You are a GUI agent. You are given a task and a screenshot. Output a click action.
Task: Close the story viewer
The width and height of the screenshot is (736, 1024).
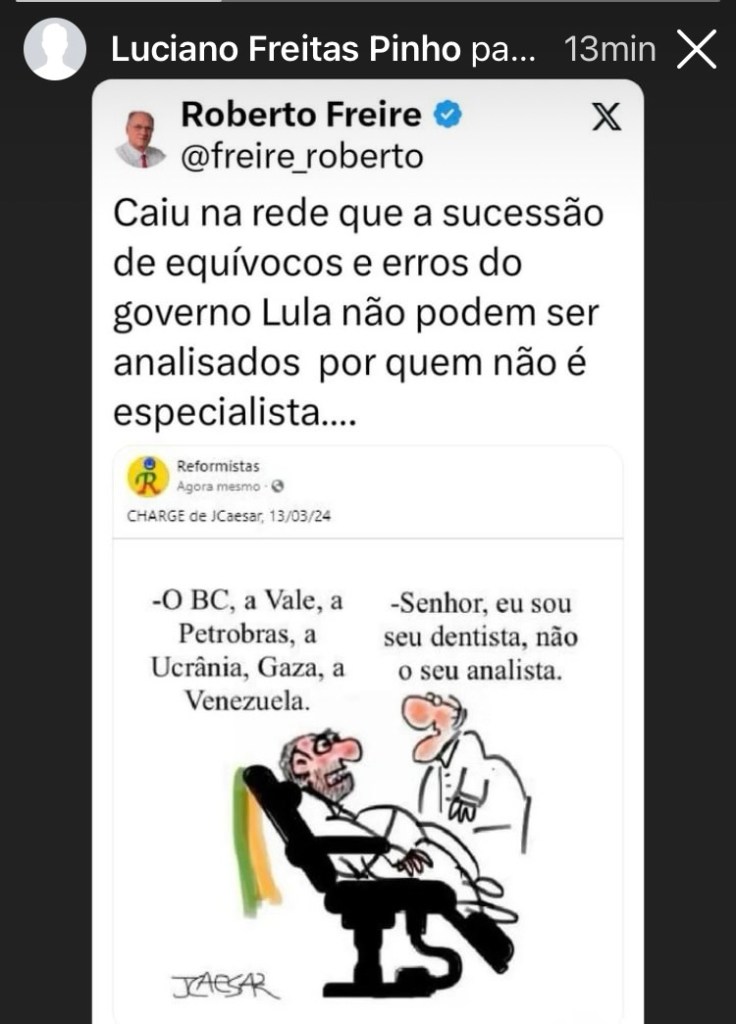click(x=697, y=49)
